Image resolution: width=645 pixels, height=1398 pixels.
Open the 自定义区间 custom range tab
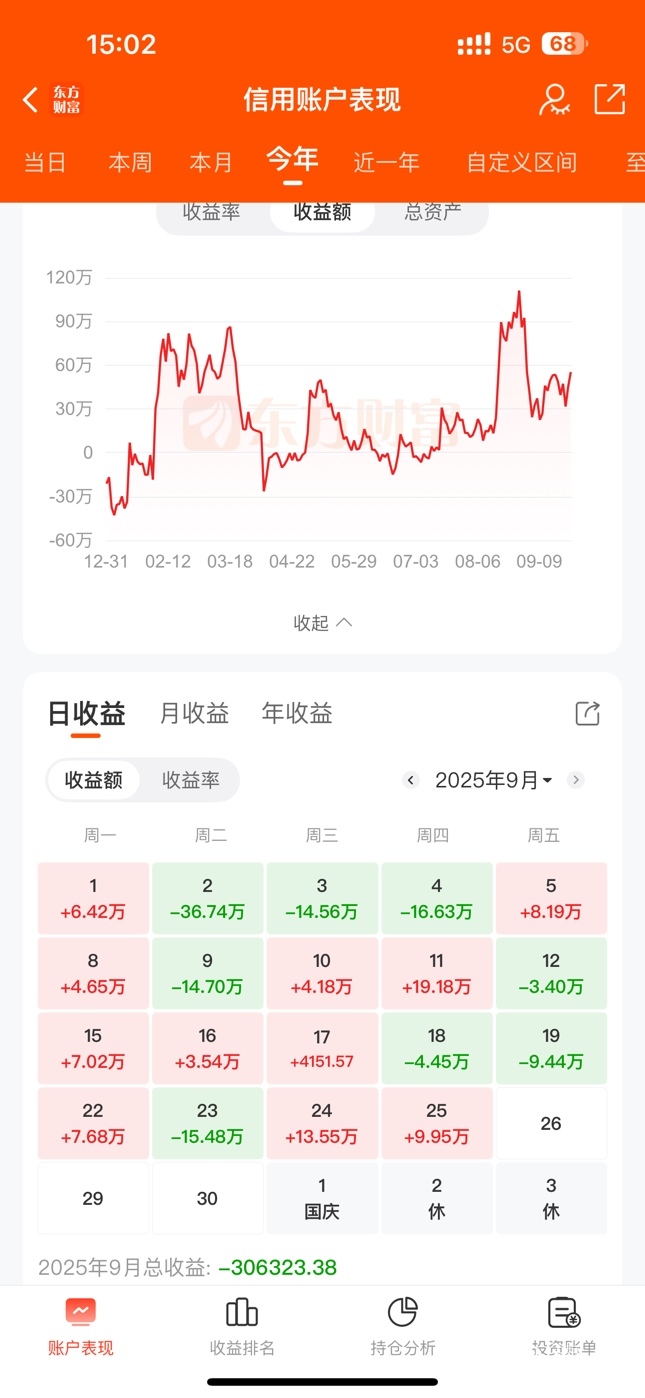[521, 162]
